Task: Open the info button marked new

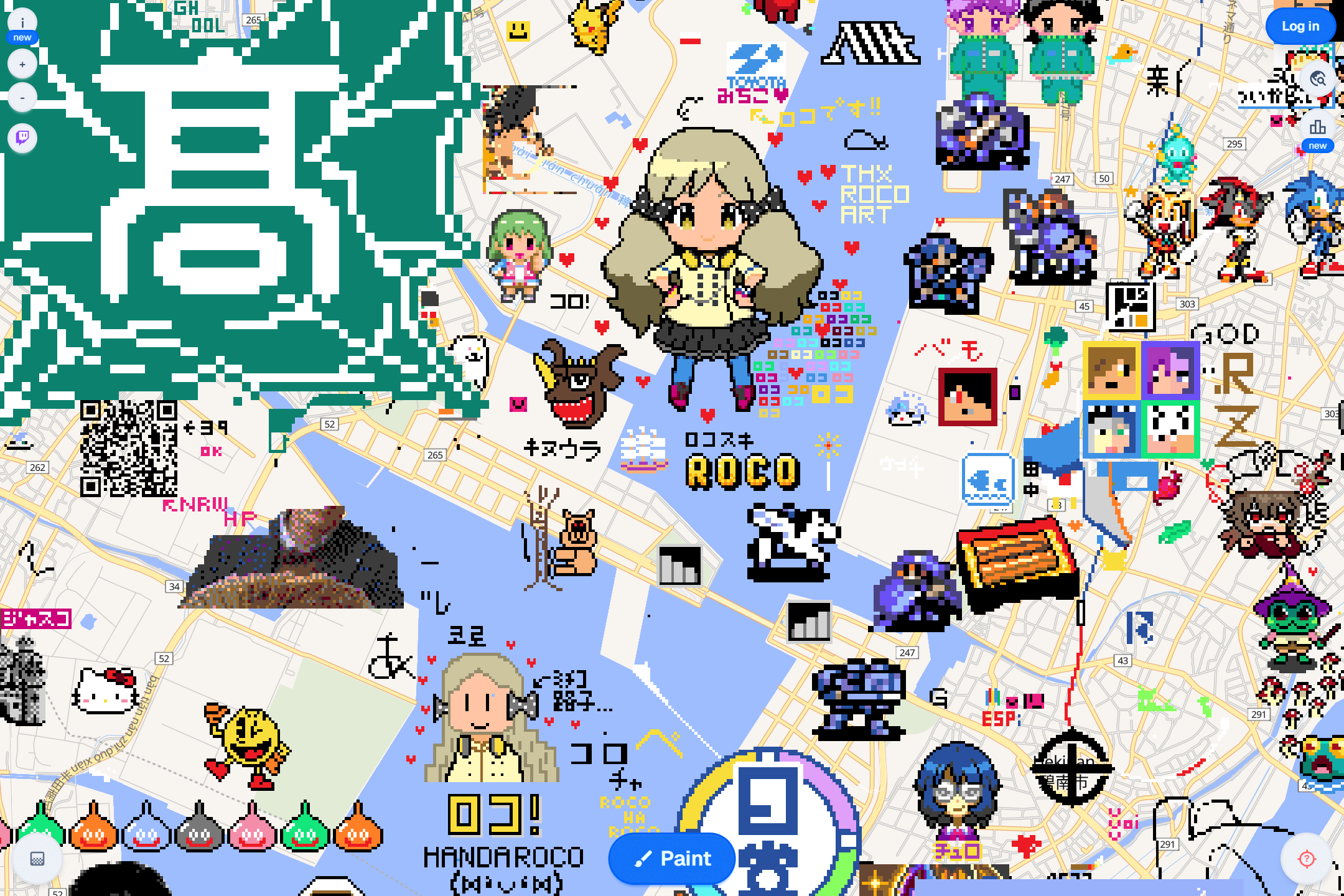Action: pos(22,24)
